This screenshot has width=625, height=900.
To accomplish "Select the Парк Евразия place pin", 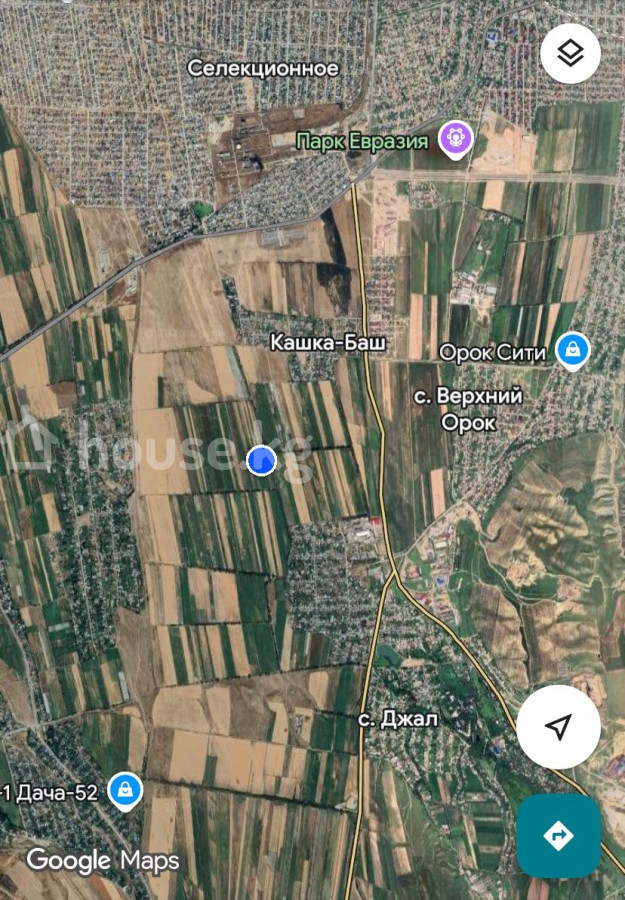I will (x=456, y=138).
